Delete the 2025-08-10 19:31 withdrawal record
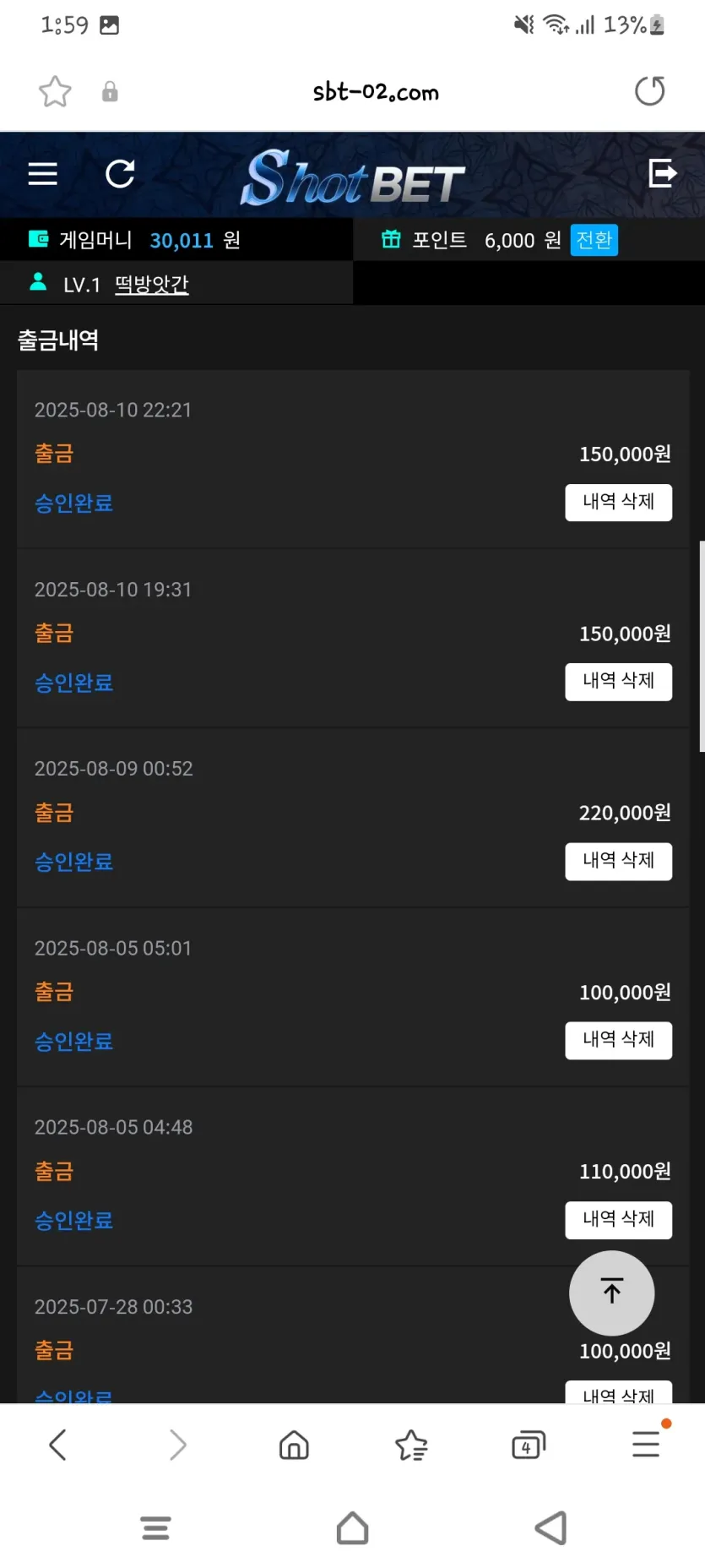The height and width of the screenshot is (1568, 705). (x=619, y=681)
